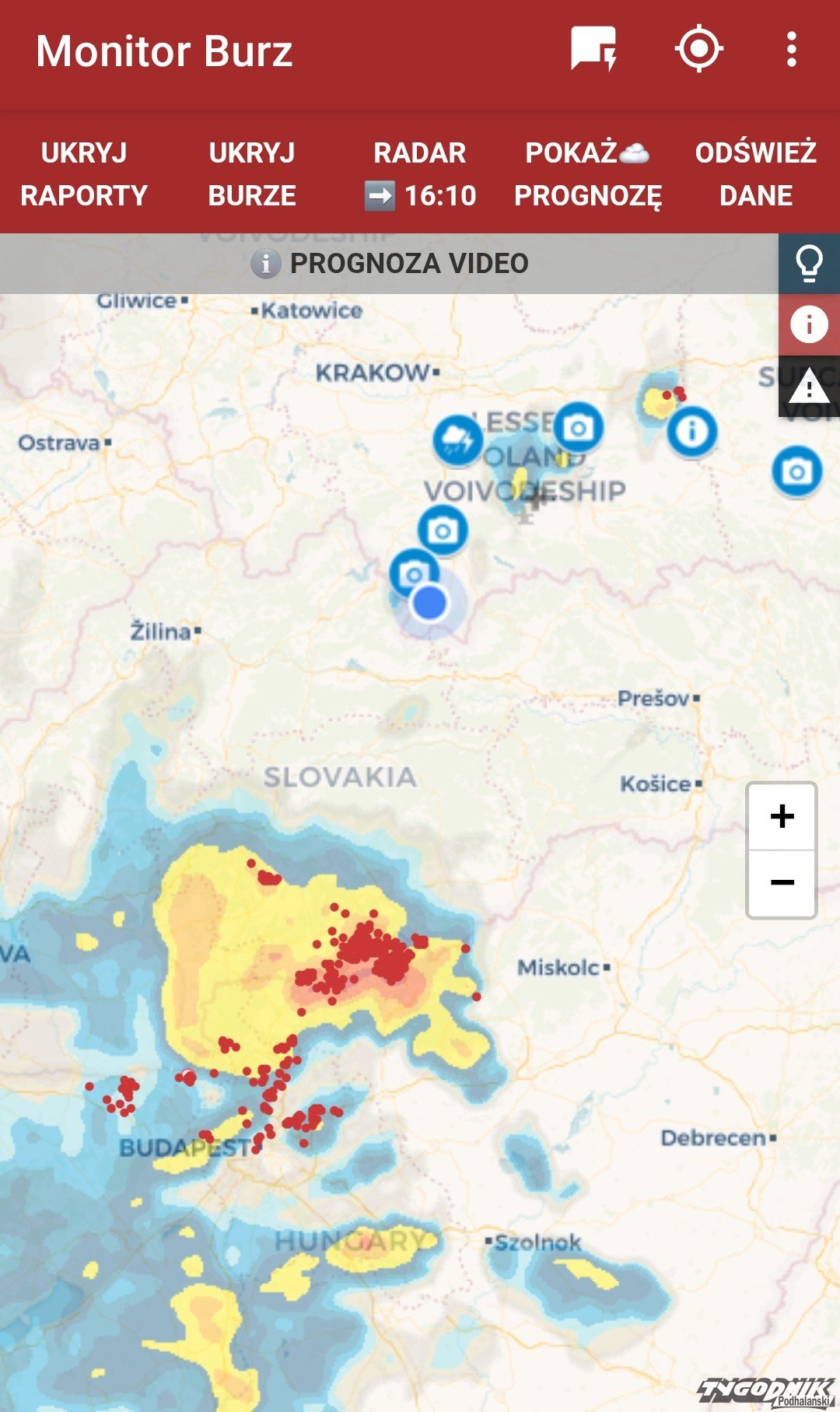Zoom out the map with minus

(x=782, y=883)
